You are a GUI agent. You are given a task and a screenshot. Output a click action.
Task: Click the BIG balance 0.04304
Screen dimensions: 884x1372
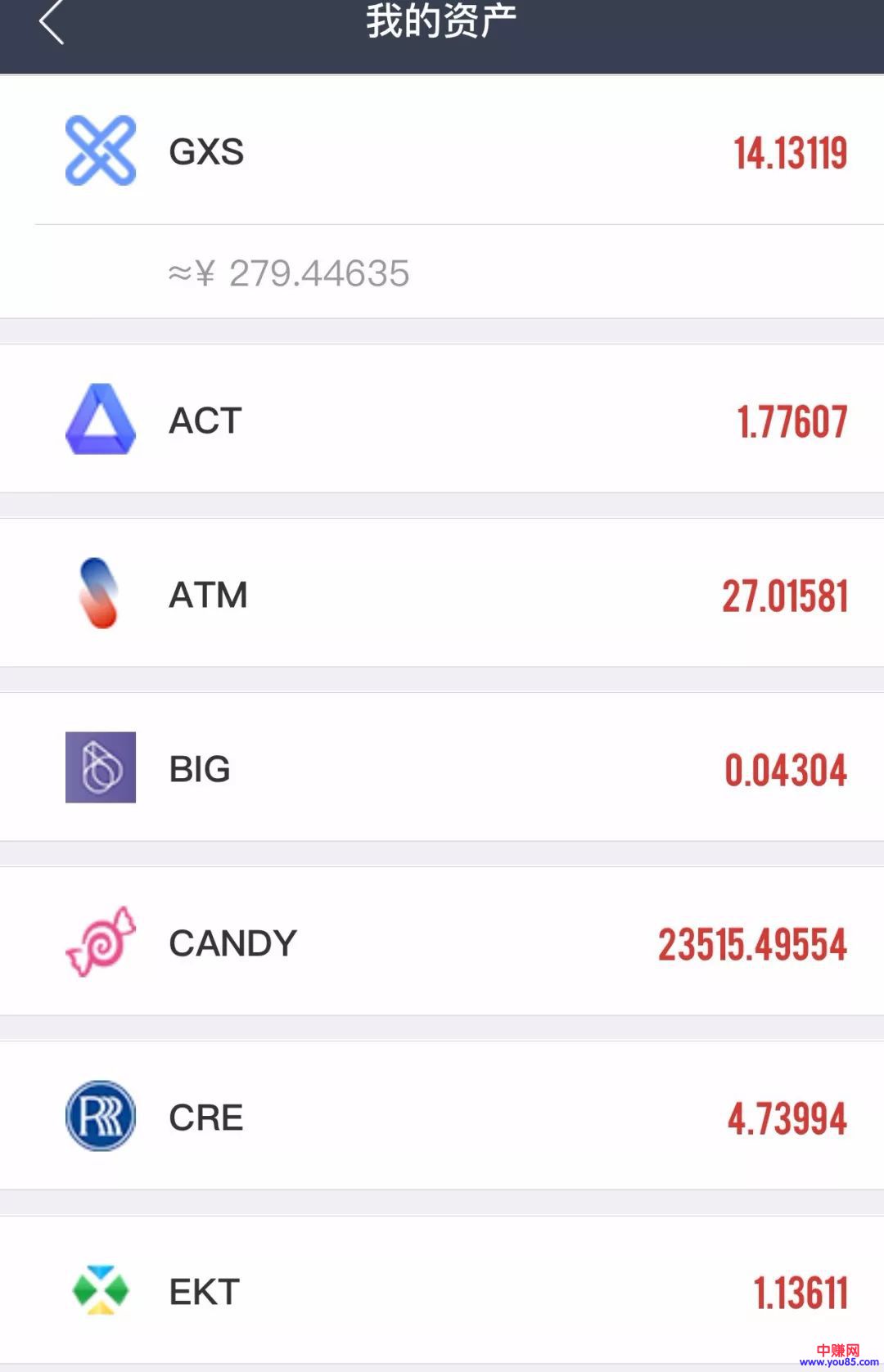tap(787, 768)
